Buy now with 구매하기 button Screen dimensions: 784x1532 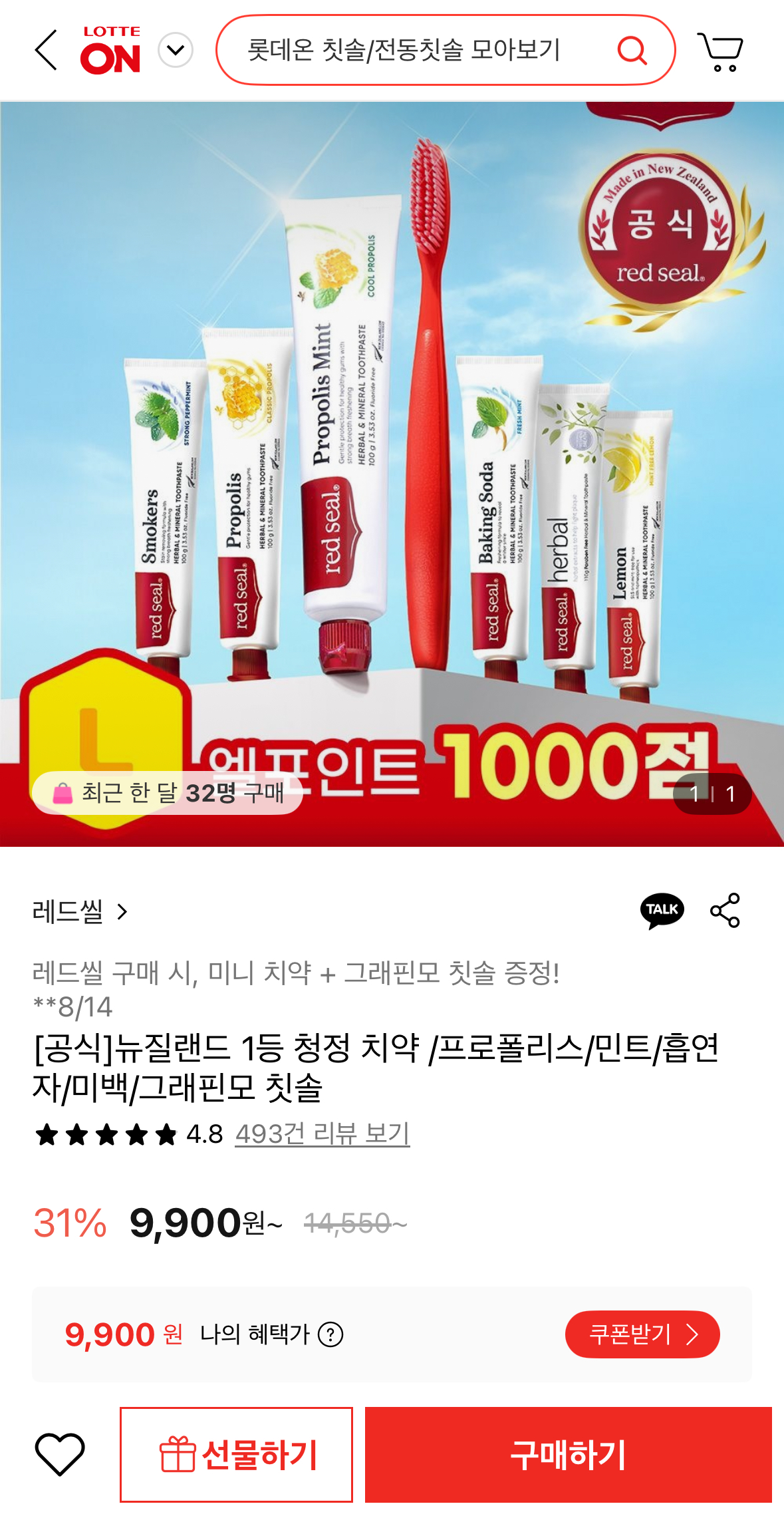tap(568, 1454)
